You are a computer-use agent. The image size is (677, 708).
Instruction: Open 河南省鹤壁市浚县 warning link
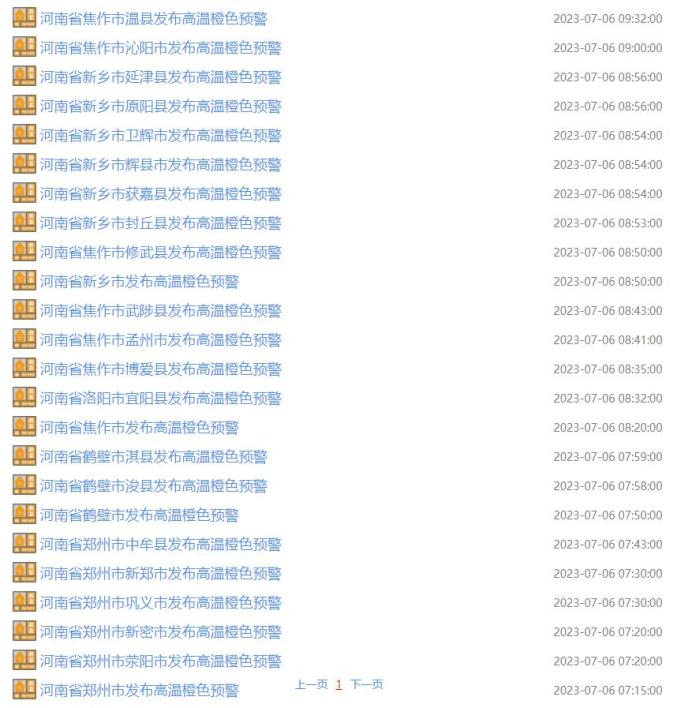[x=153, y=486]
